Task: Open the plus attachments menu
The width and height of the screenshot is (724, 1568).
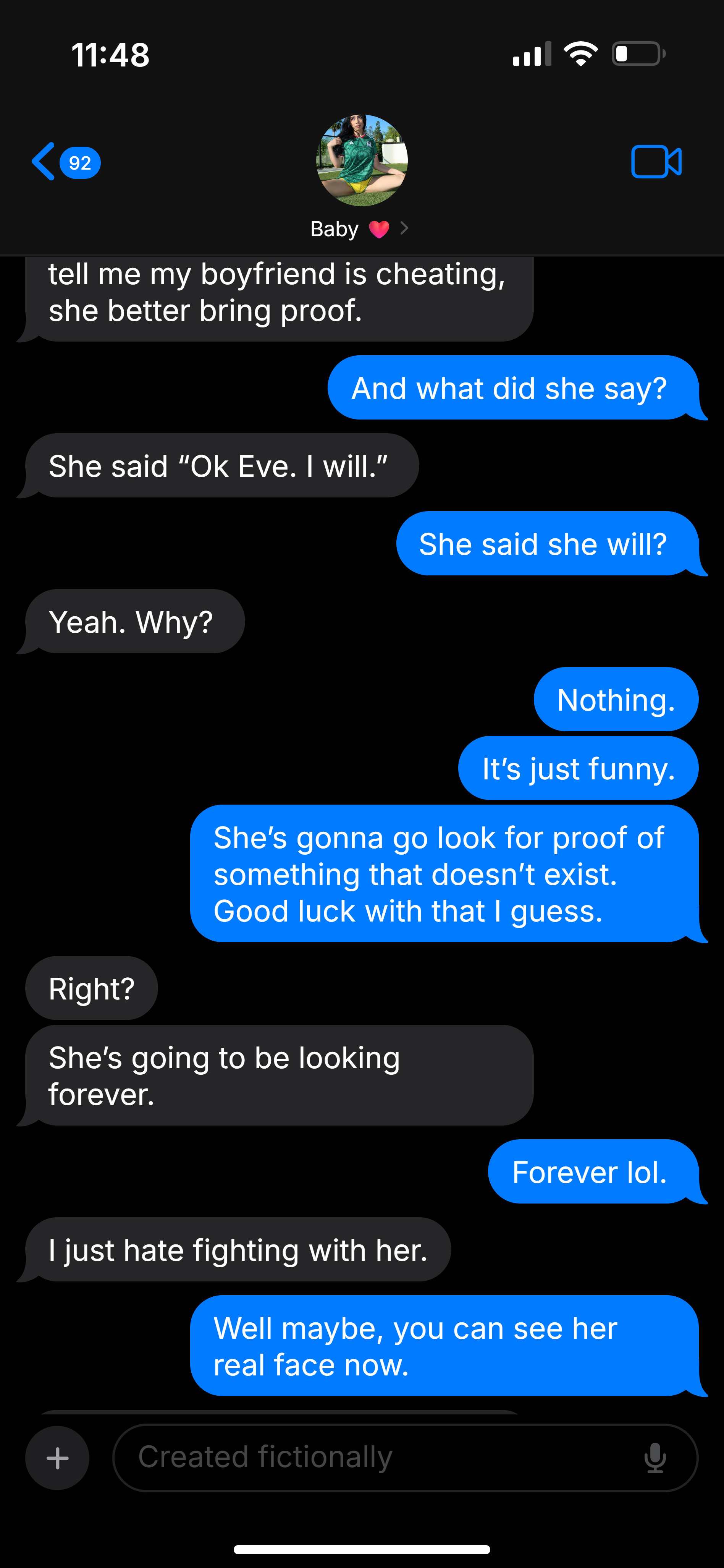Action: pyautogui.click(x=57, y=1458)
